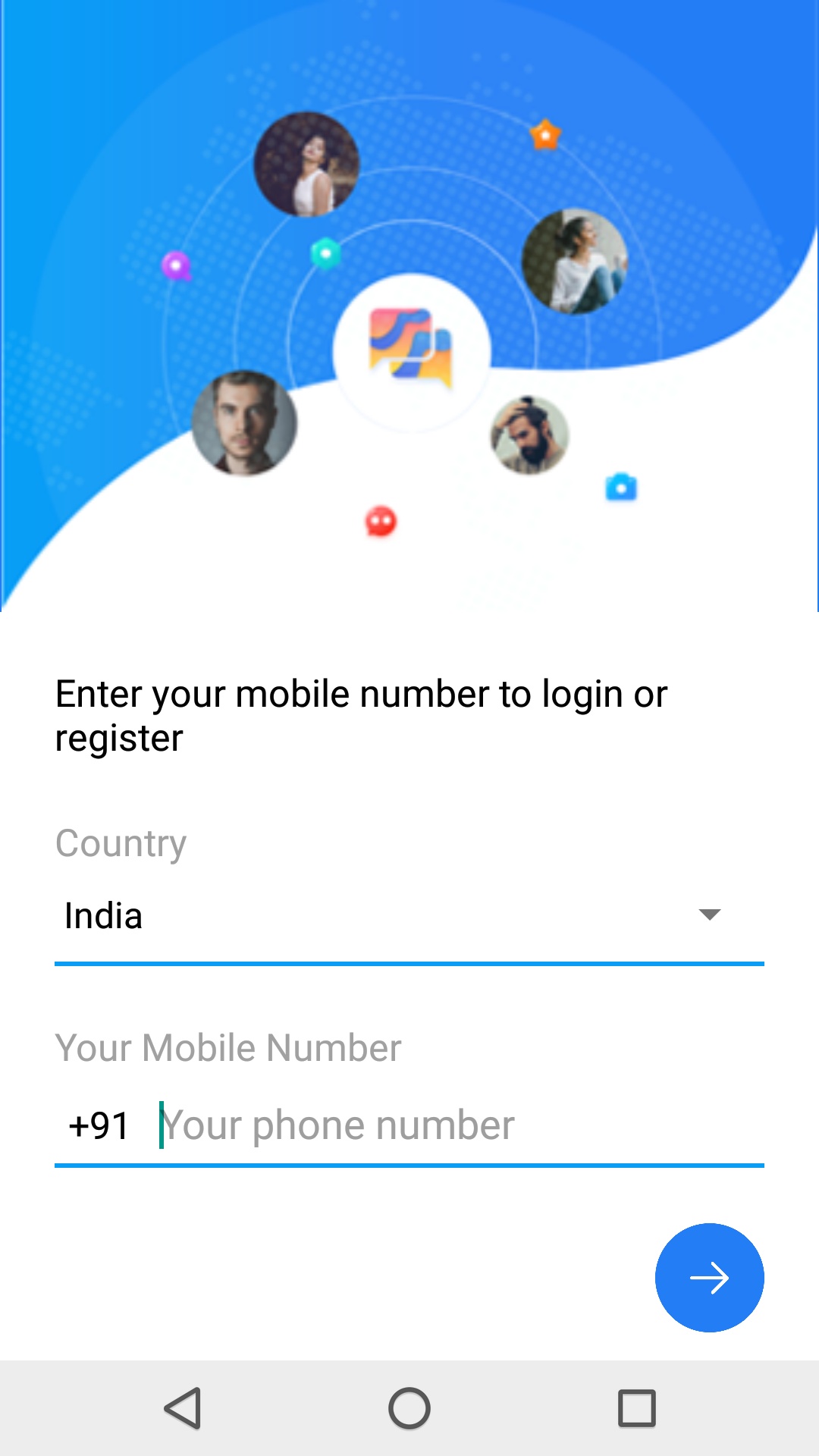This screenshot has height=1456, width=819.
Task: Open recent apps from navigation bar
Action: (x=636, y=1408)
